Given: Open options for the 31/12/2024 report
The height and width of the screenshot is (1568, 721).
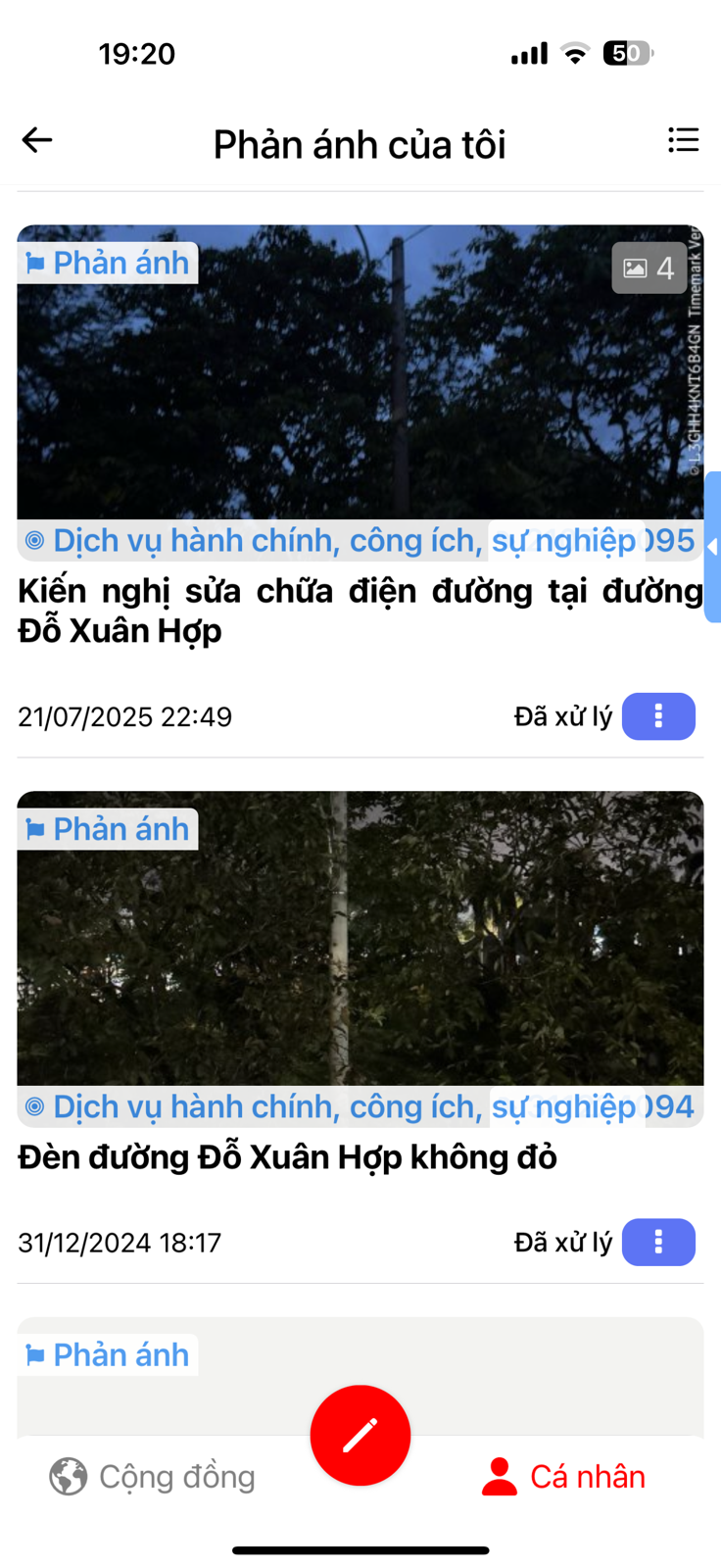Looking at the screenshot, I should pyautogui.click(x=658, y=1243).
